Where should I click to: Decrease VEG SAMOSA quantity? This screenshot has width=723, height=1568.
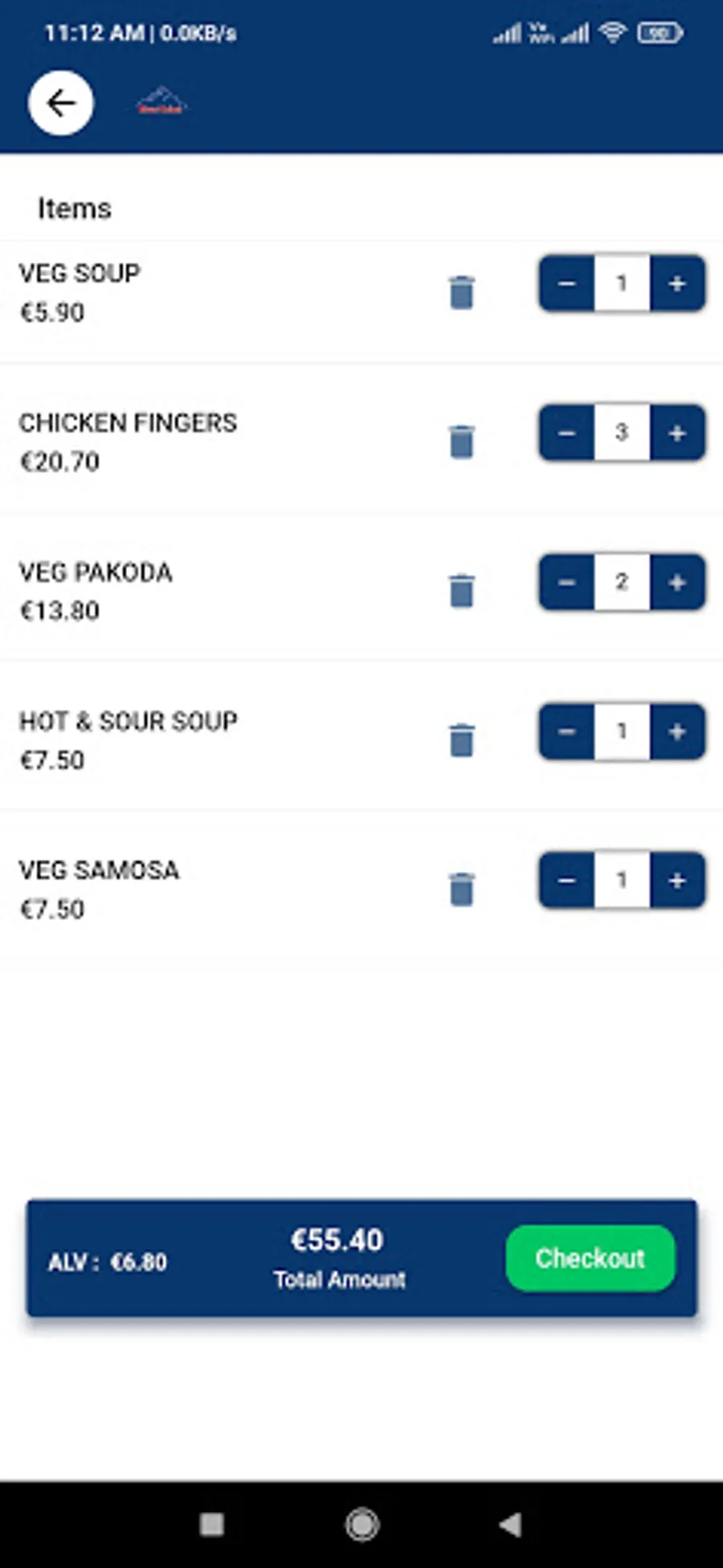click(566, 881)
